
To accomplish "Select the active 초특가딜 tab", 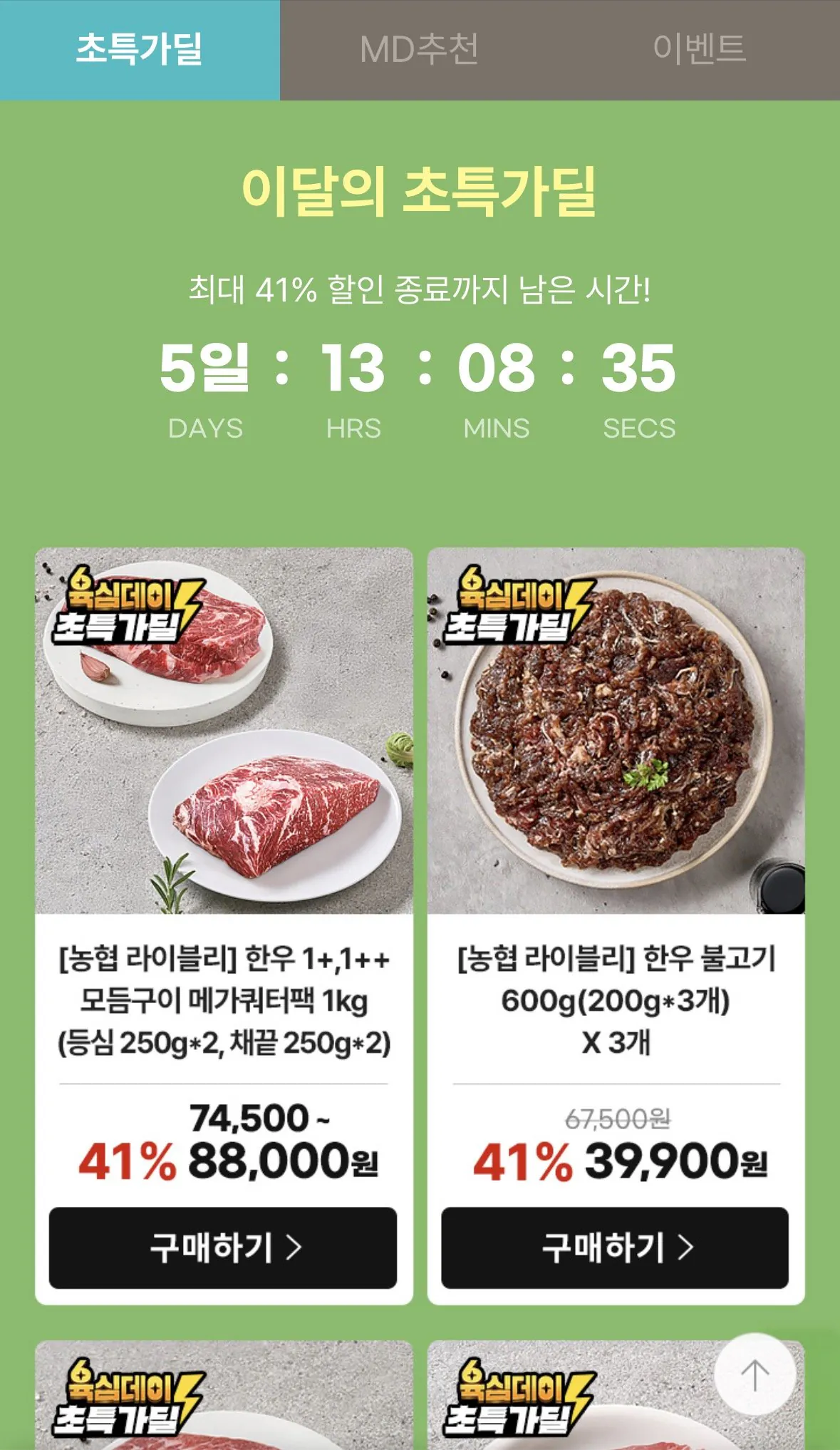I will coord(140,48).
